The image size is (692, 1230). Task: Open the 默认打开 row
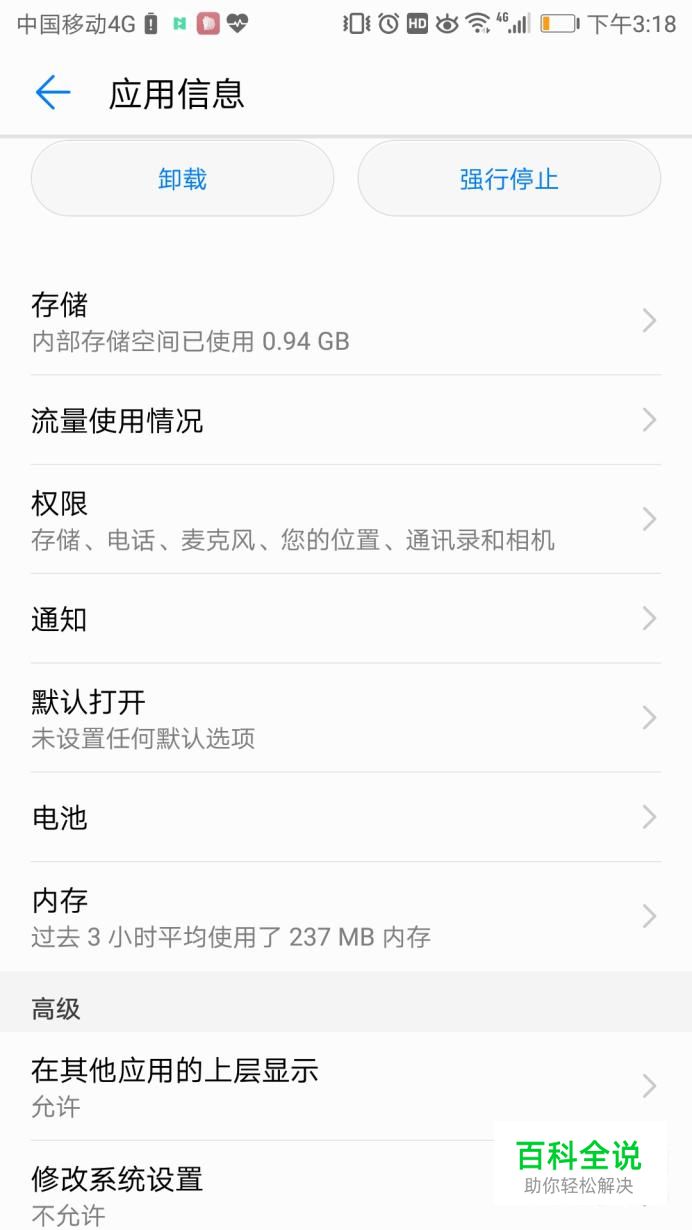pos(346,717)
